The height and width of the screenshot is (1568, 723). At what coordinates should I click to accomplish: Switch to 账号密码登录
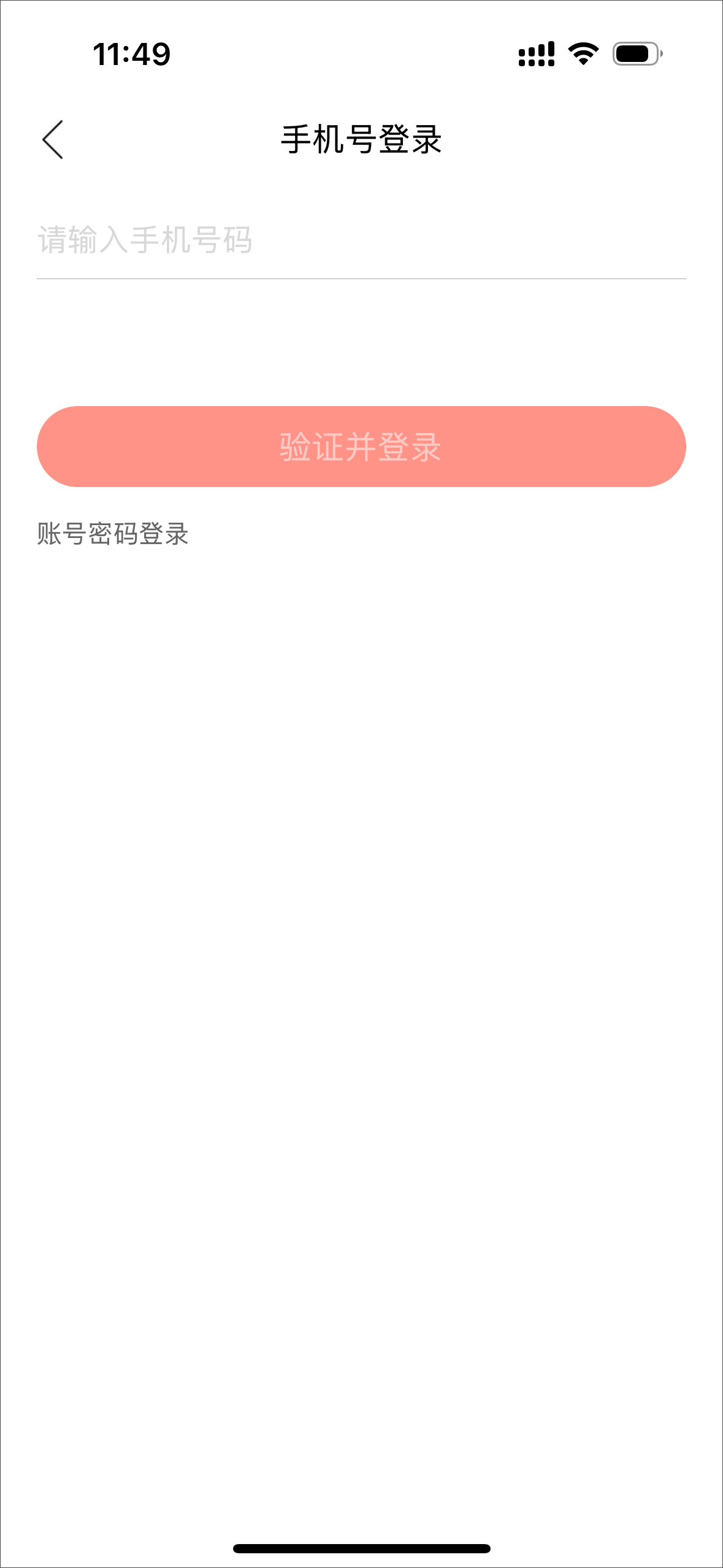click(113, 534)
